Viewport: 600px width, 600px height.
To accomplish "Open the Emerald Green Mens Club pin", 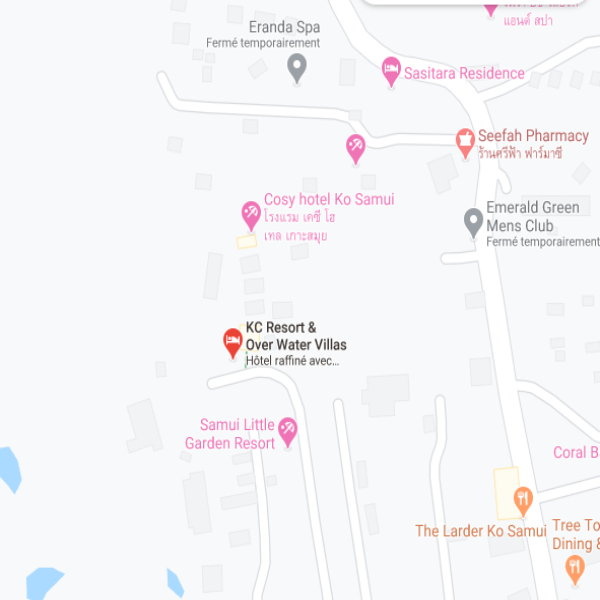I will [x=474, y=221].
